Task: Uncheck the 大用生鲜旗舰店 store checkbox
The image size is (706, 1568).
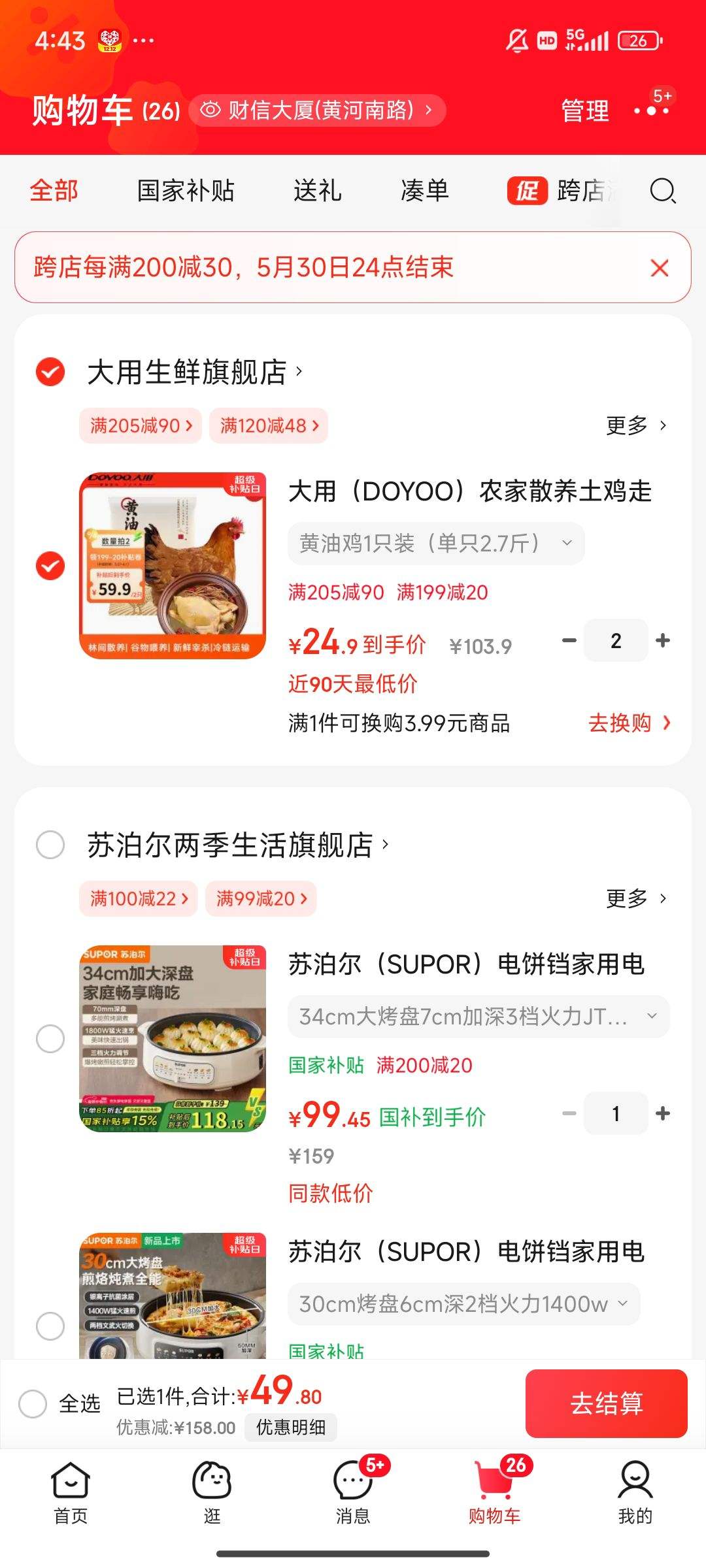Action: [50, 372]
